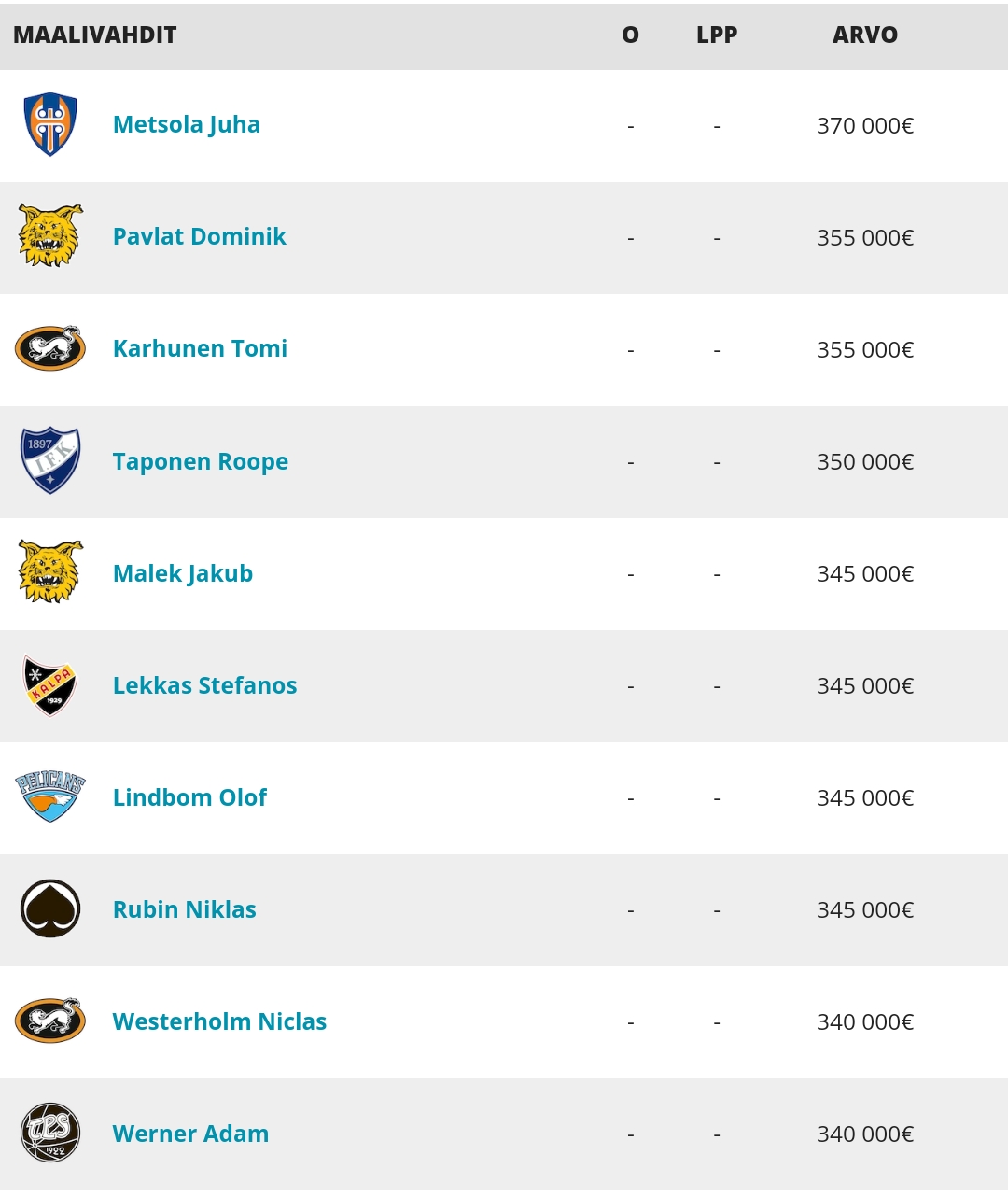Viewport: 1008px width, 1197px height.
Task: Select Karhunen Tomi from goalie list
Action: click(200, 349)
